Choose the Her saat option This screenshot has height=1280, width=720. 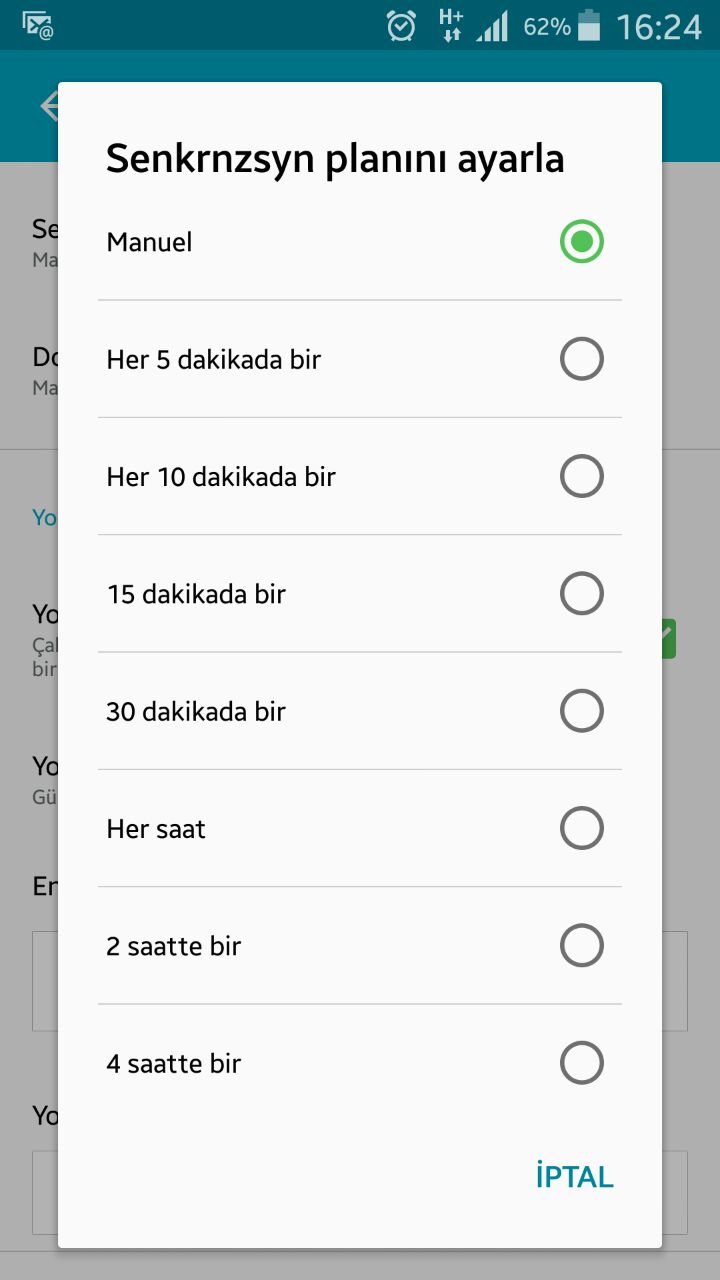(x=360, y=828)
